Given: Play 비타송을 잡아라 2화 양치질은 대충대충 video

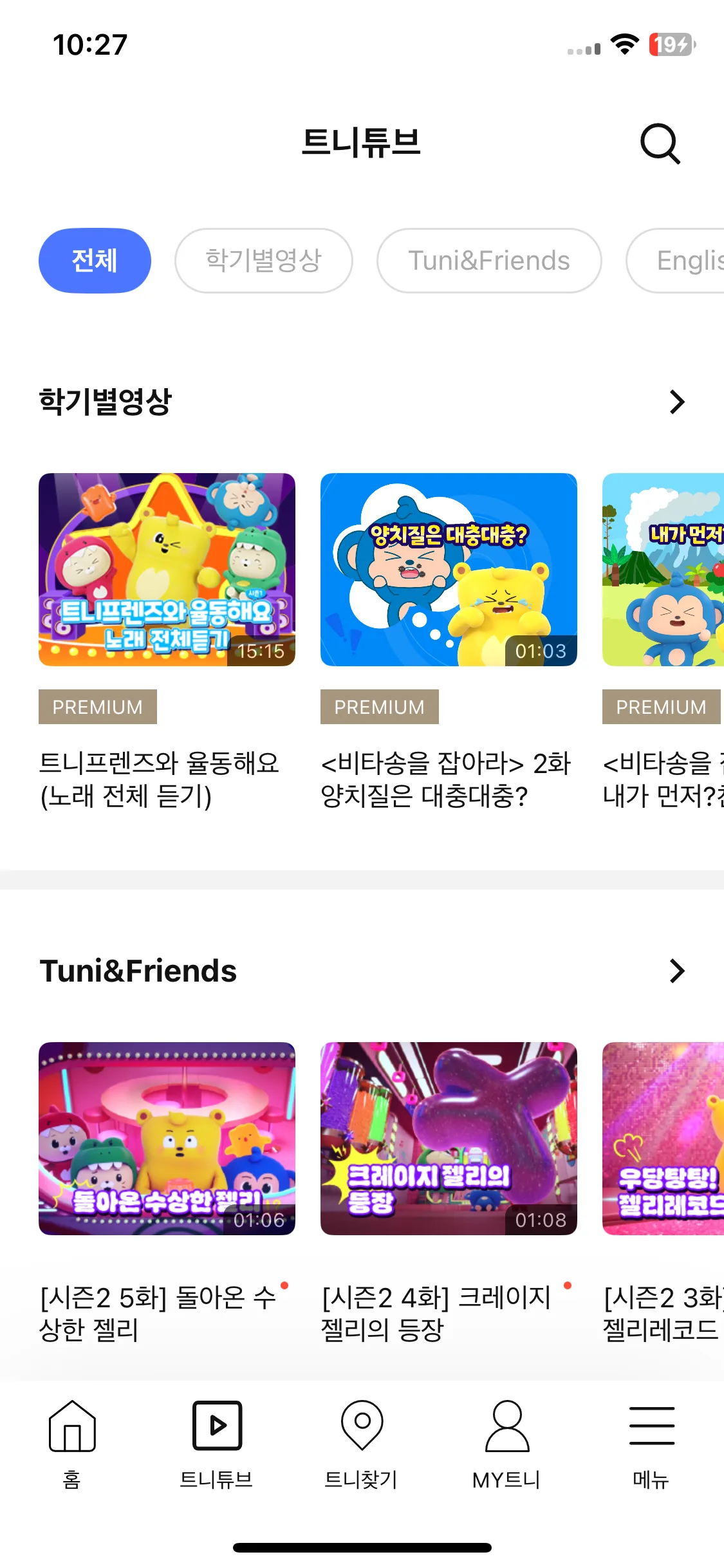Looking at the screenshot, I should pos(449,570).
